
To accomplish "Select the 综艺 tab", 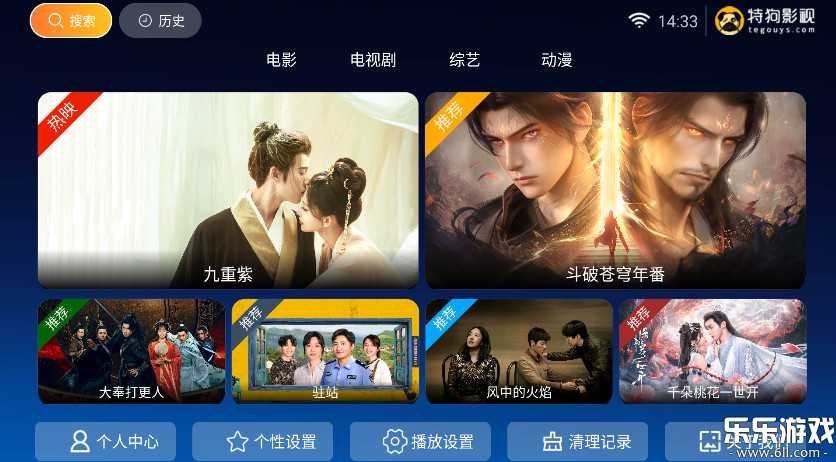I will 465,60.
